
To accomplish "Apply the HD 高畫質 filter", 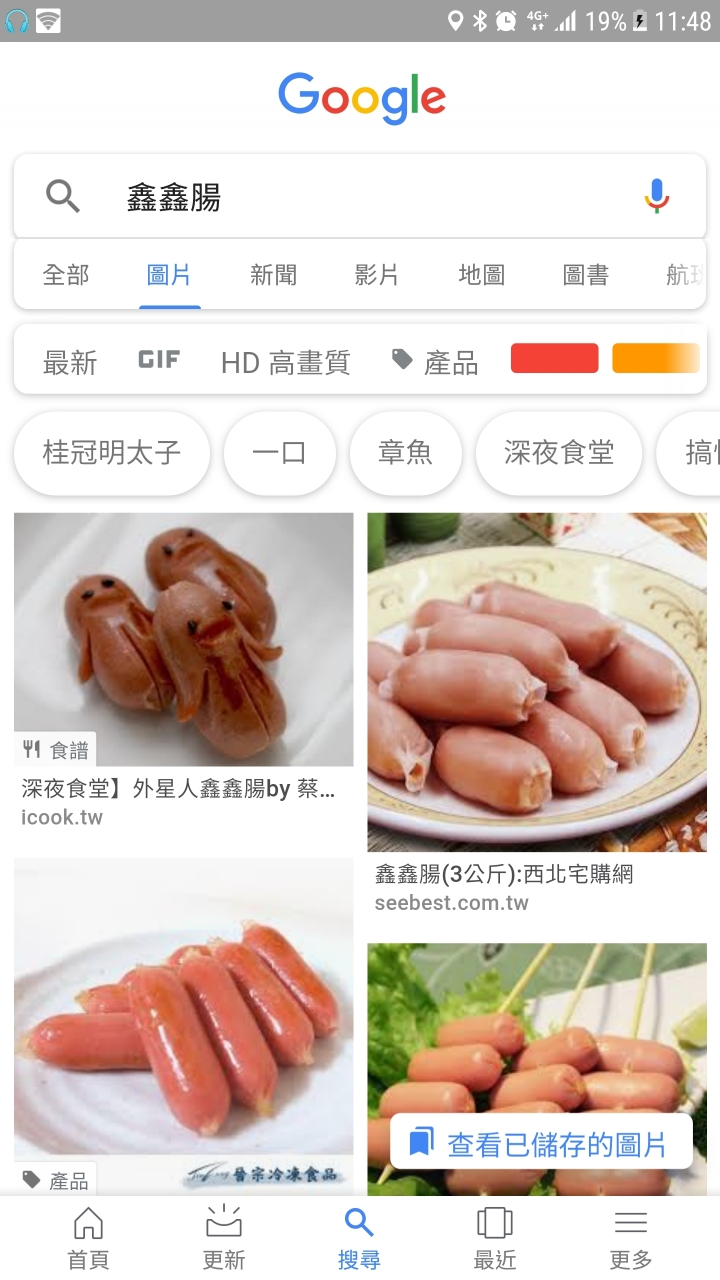I will tap(285, 362).
